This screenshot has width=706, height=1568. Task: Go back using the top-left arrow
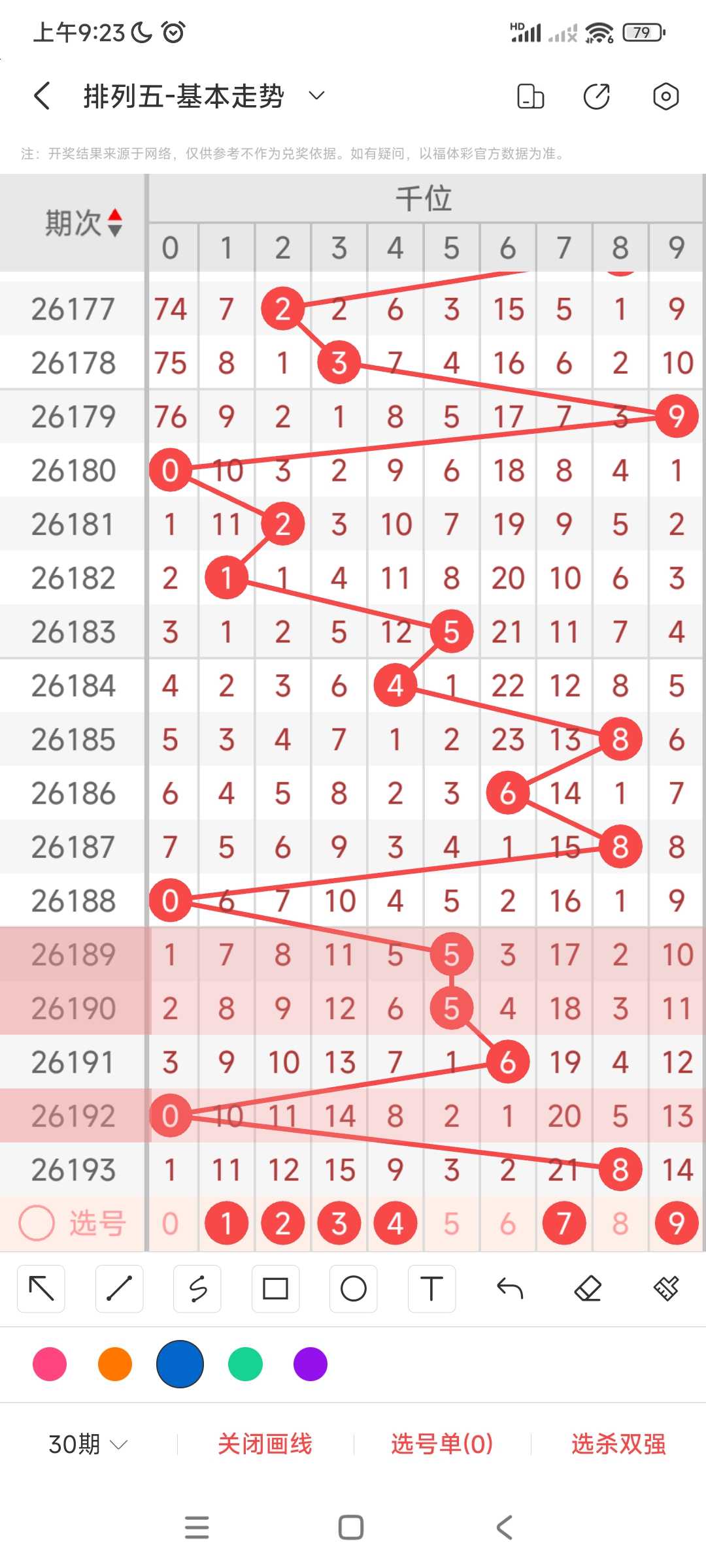coord(42,96)
